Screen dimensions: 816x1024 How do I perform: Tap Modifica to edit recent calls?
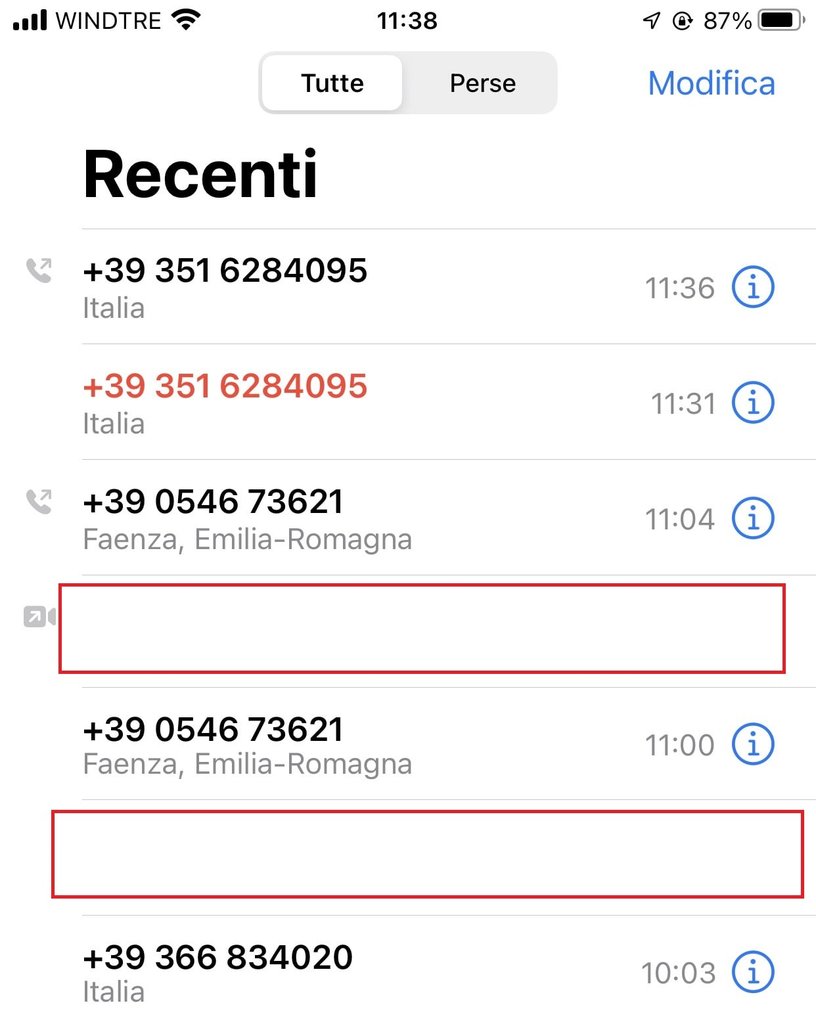click(x=711, y=83)
